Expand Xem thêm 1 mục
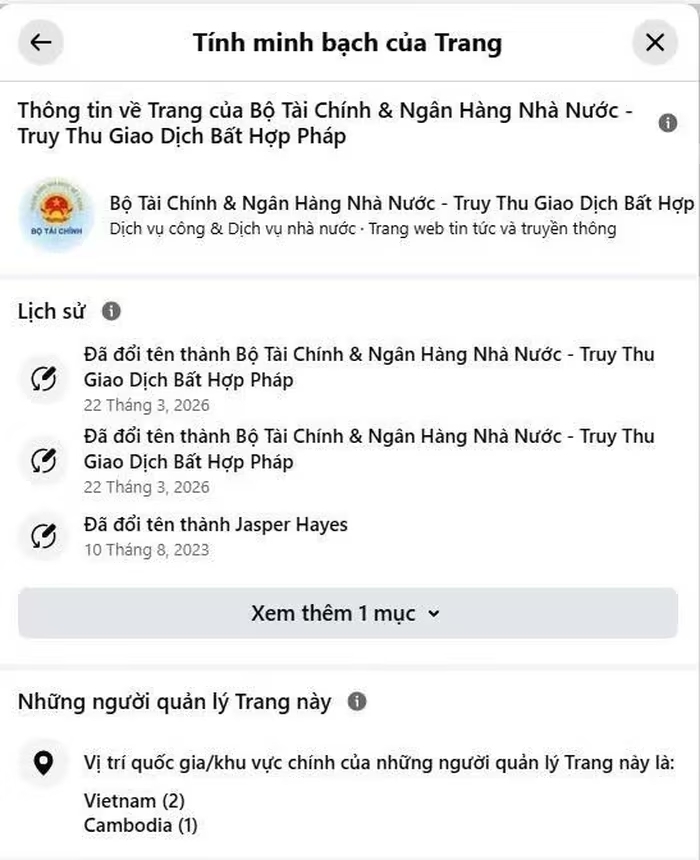 pos(348,613)
